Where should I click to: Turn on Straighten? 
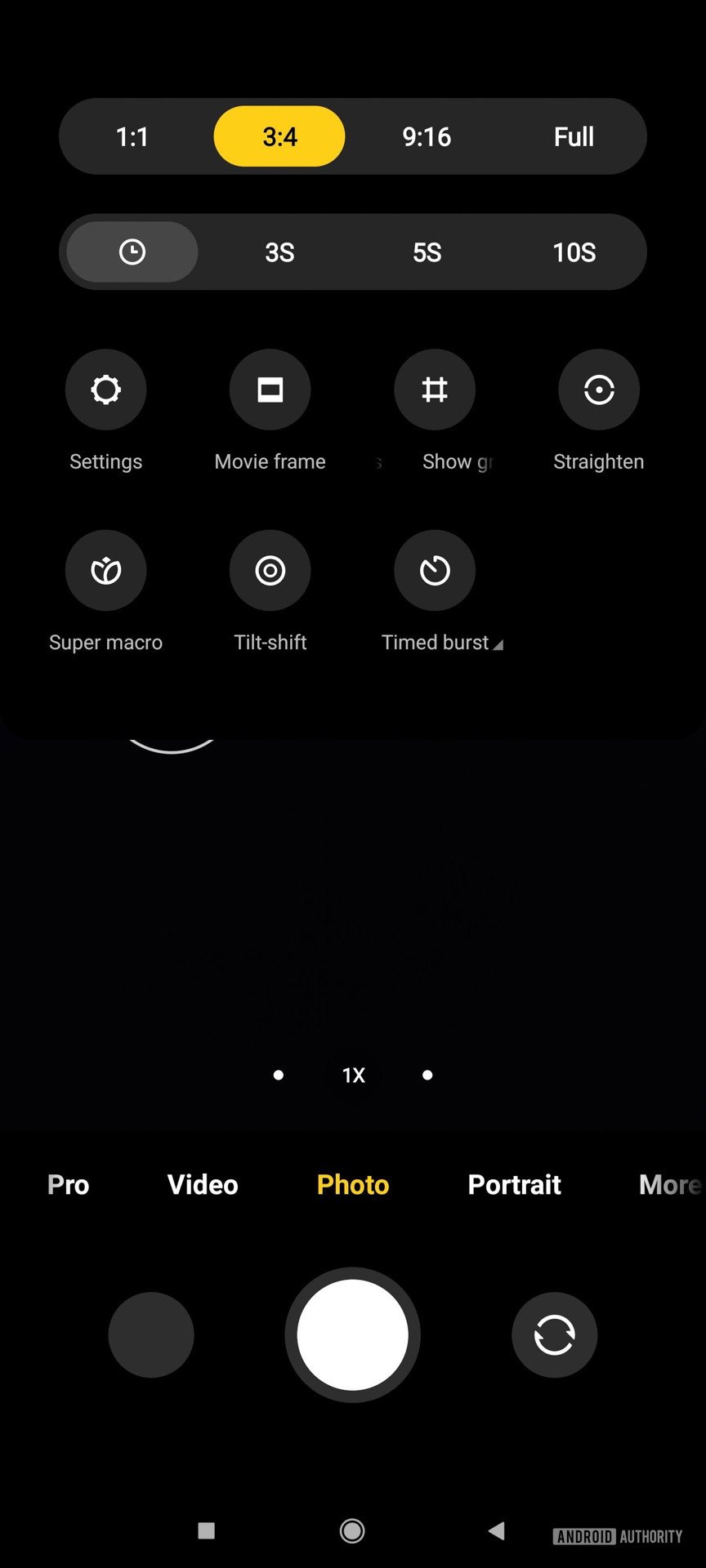(x=599, y=390)
